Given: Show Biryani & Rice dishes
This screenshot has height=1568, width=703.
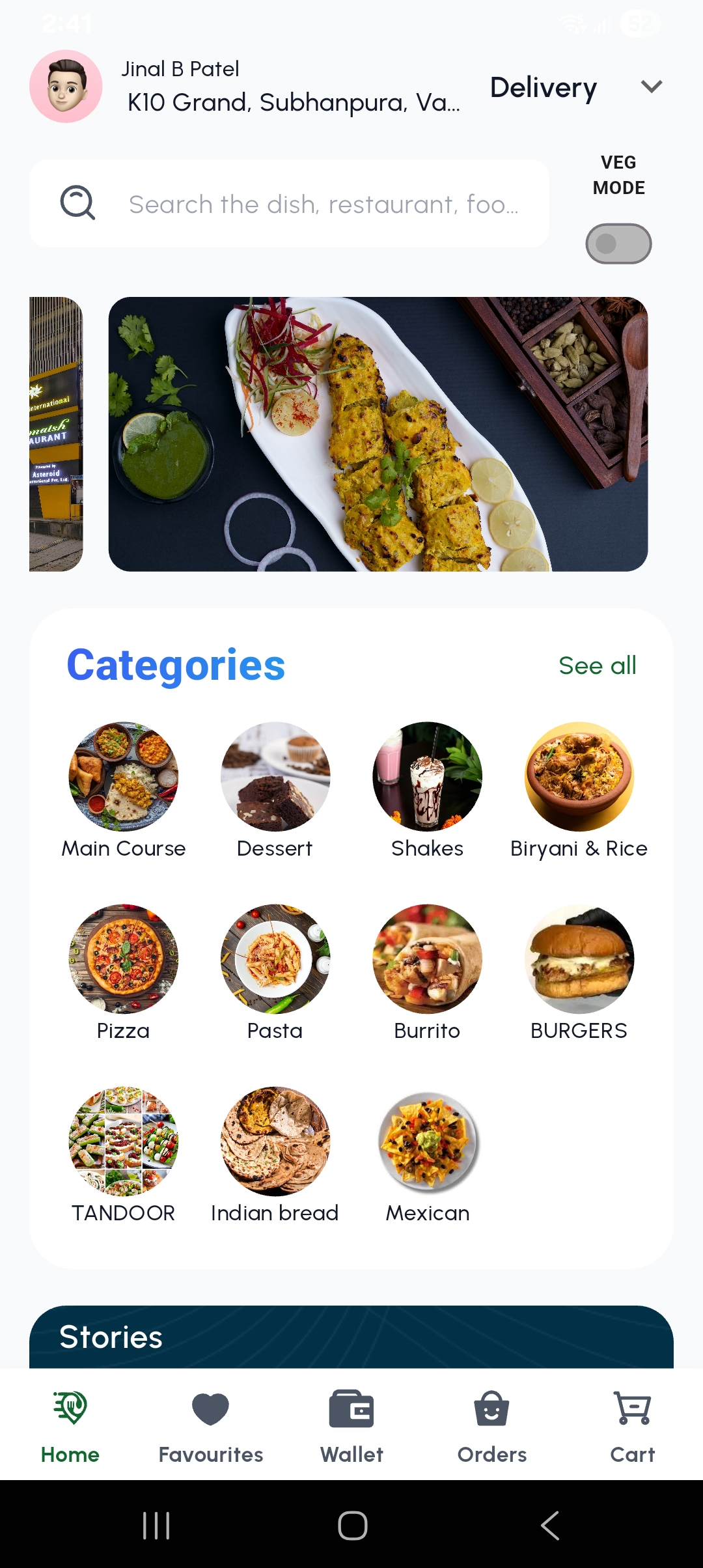Looking at the screenshot, I should click(579, 777).
